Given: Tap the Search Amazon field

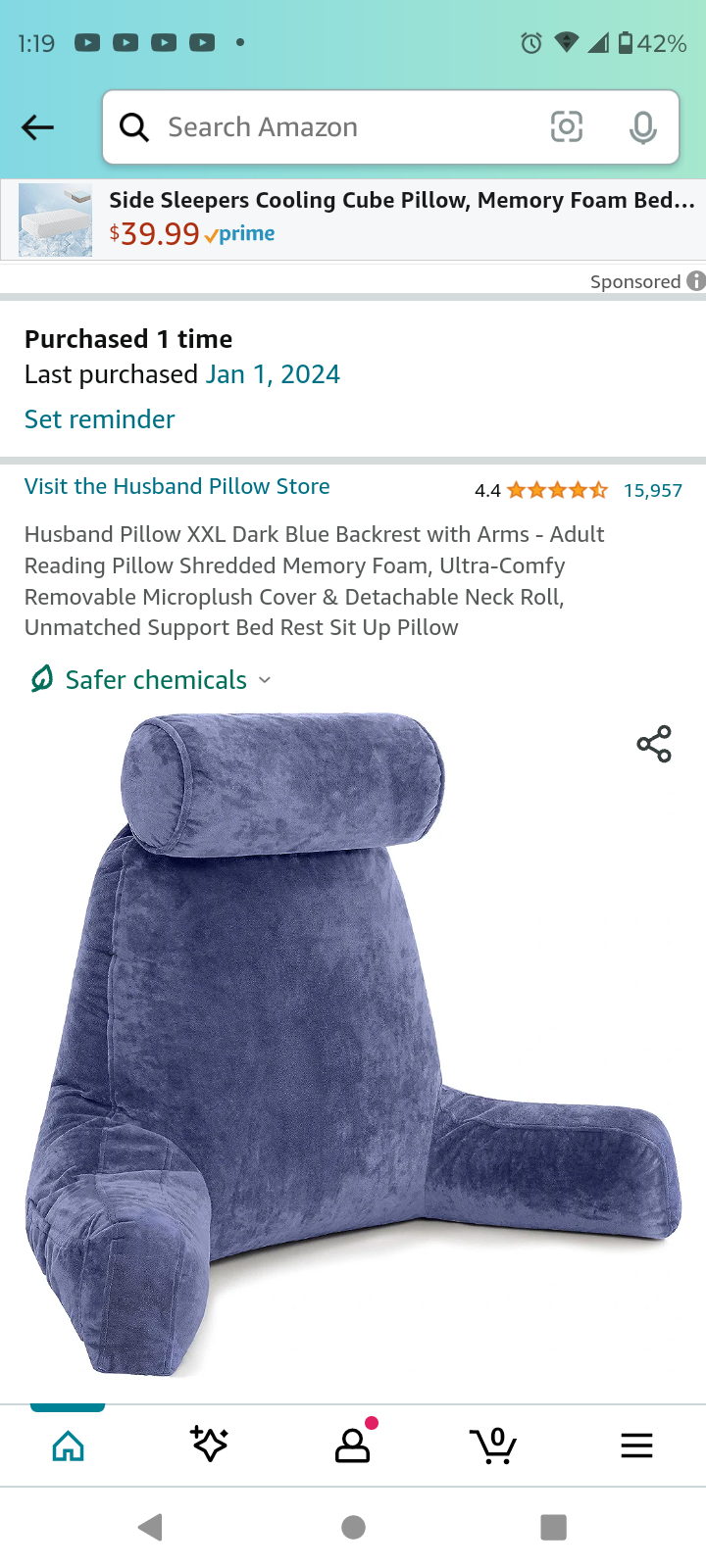Looking at the screenshot, I should 333,127.
